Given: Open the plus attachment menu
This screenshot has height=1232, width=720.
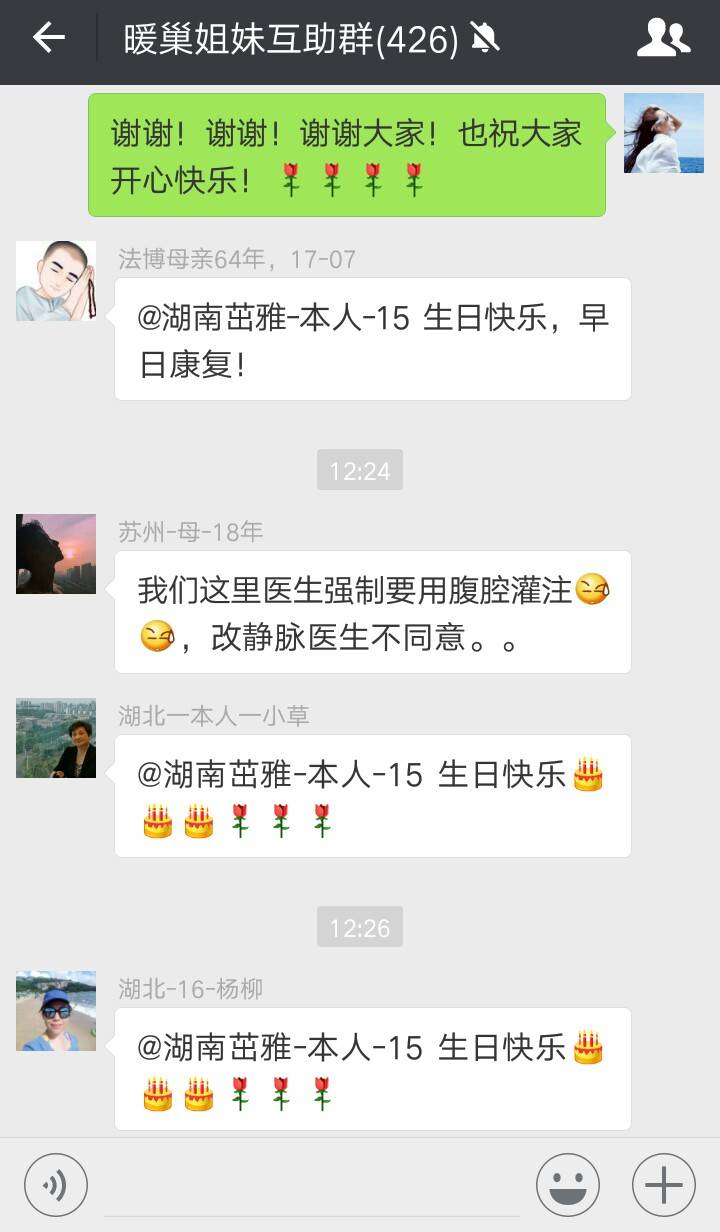Looking at the screenshot, I should 665,1183.
